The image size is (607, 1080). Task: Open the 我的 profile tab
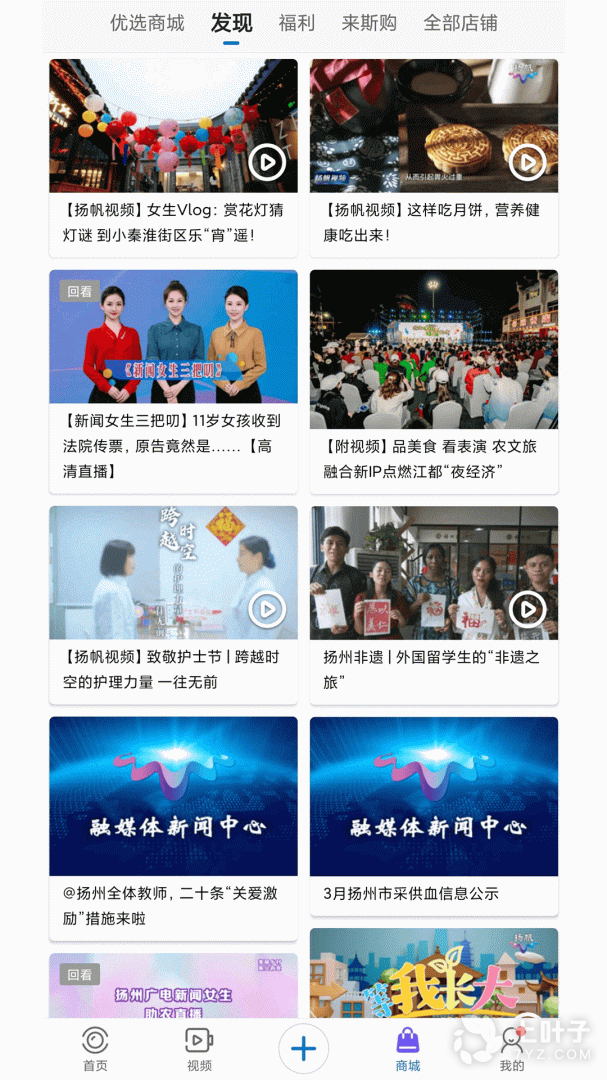512,1048
